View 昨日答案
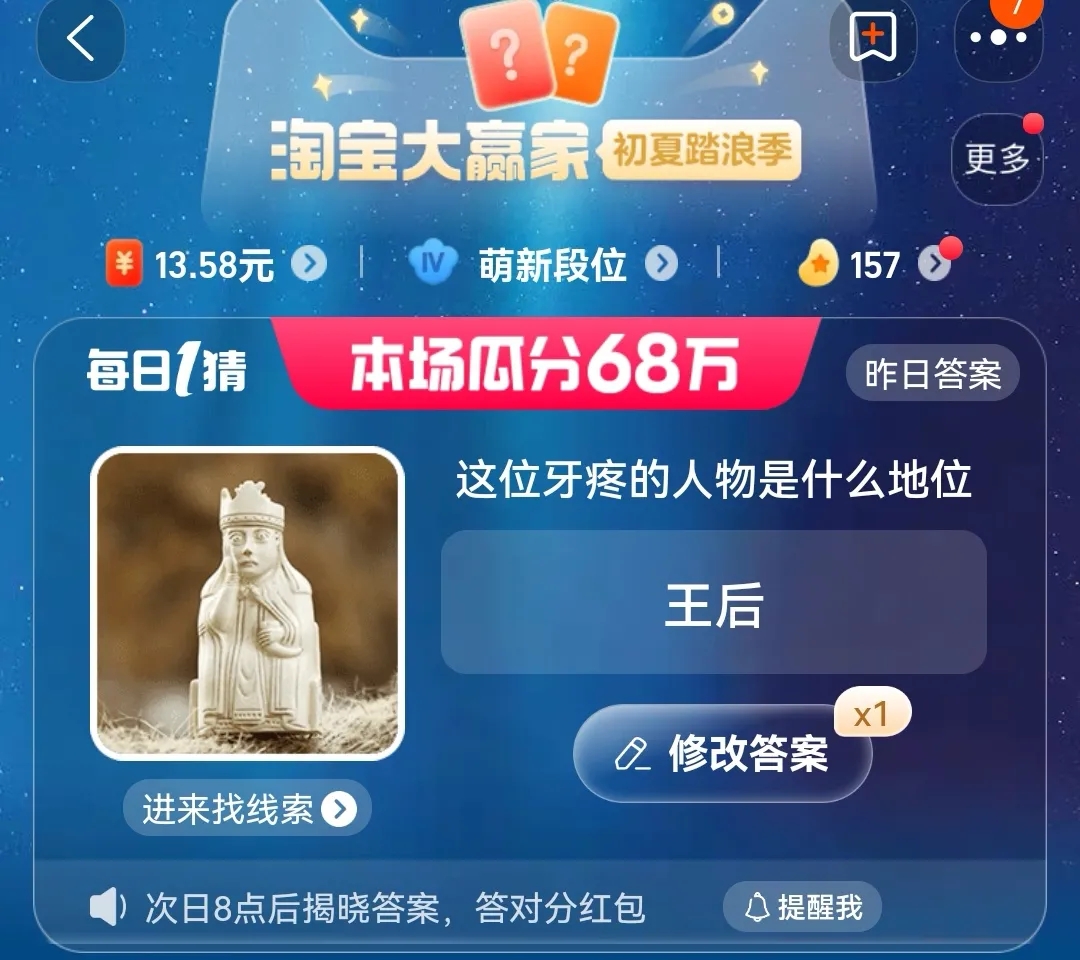This screenshot has height=960, width=1080. (932, 375)
